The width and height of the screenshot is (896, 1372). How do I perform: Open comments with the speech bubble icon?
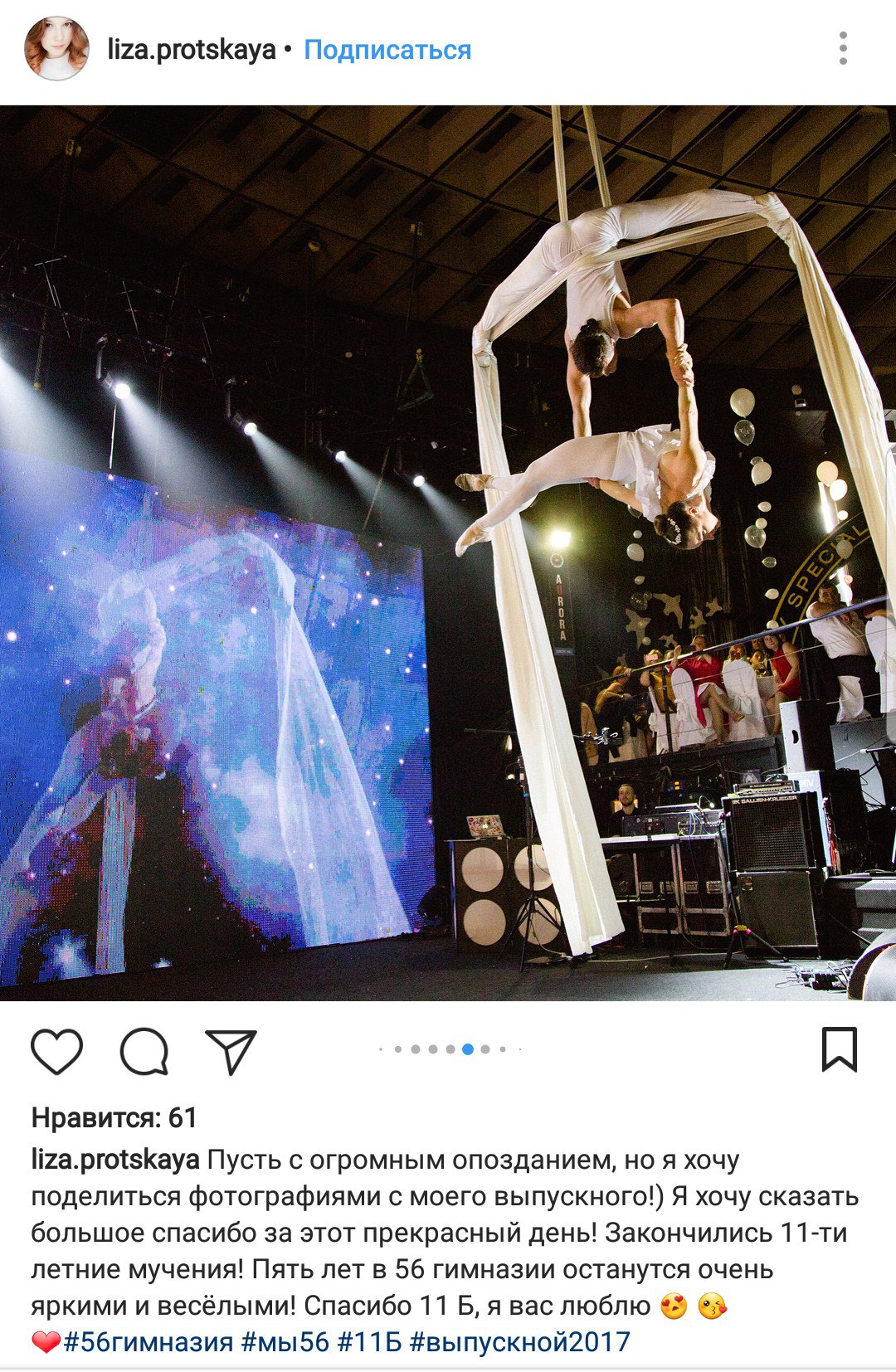tap(144, 1051)
